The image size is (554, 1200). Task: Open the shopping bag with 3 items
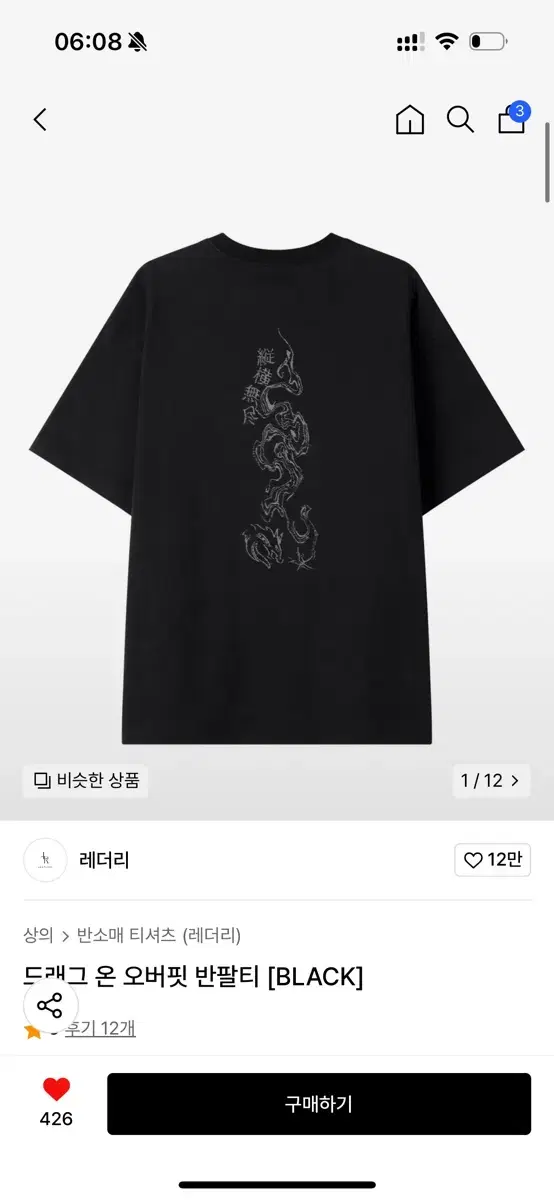tap(512, 118)
